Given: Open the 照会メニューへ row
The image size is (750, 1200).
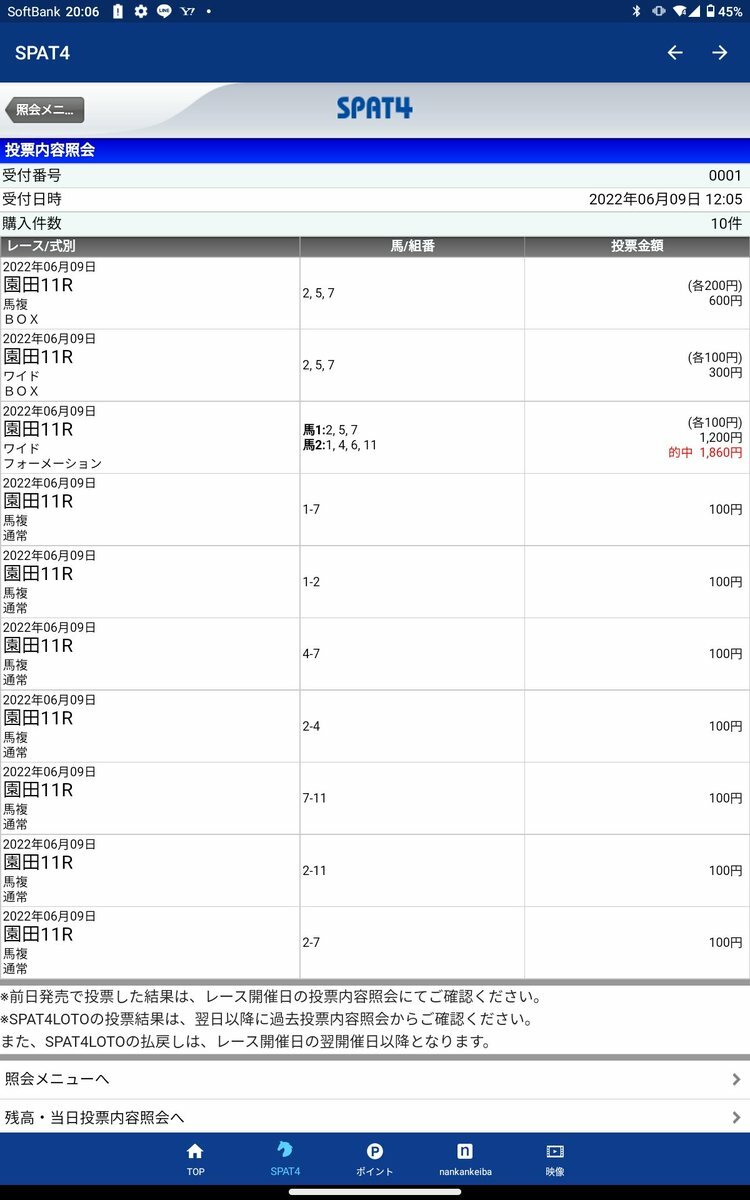Looking at the screenshot, I should tap(375, 1079).
